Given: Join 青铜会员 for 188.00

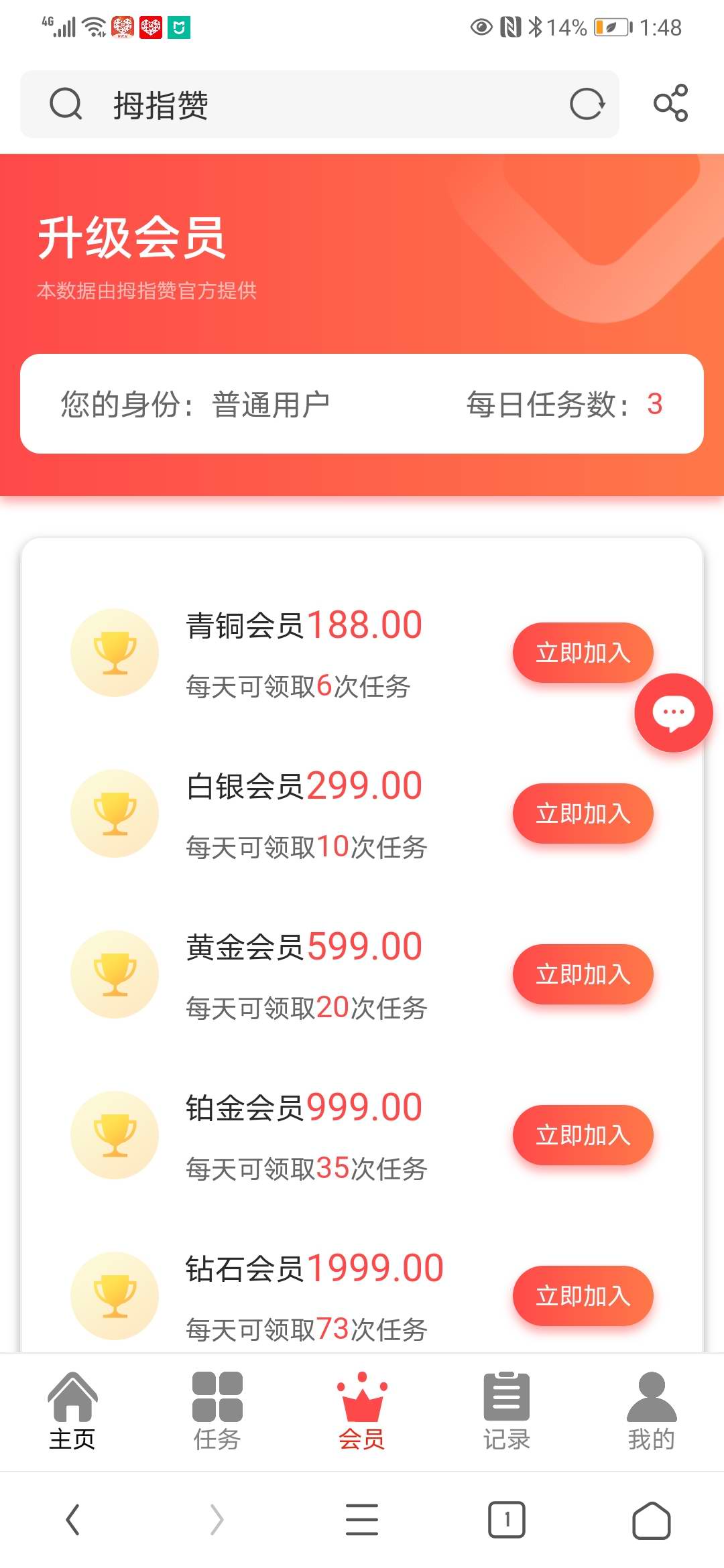Looking at the screenshot, I should pyautogui.click(x=583, y=653).
